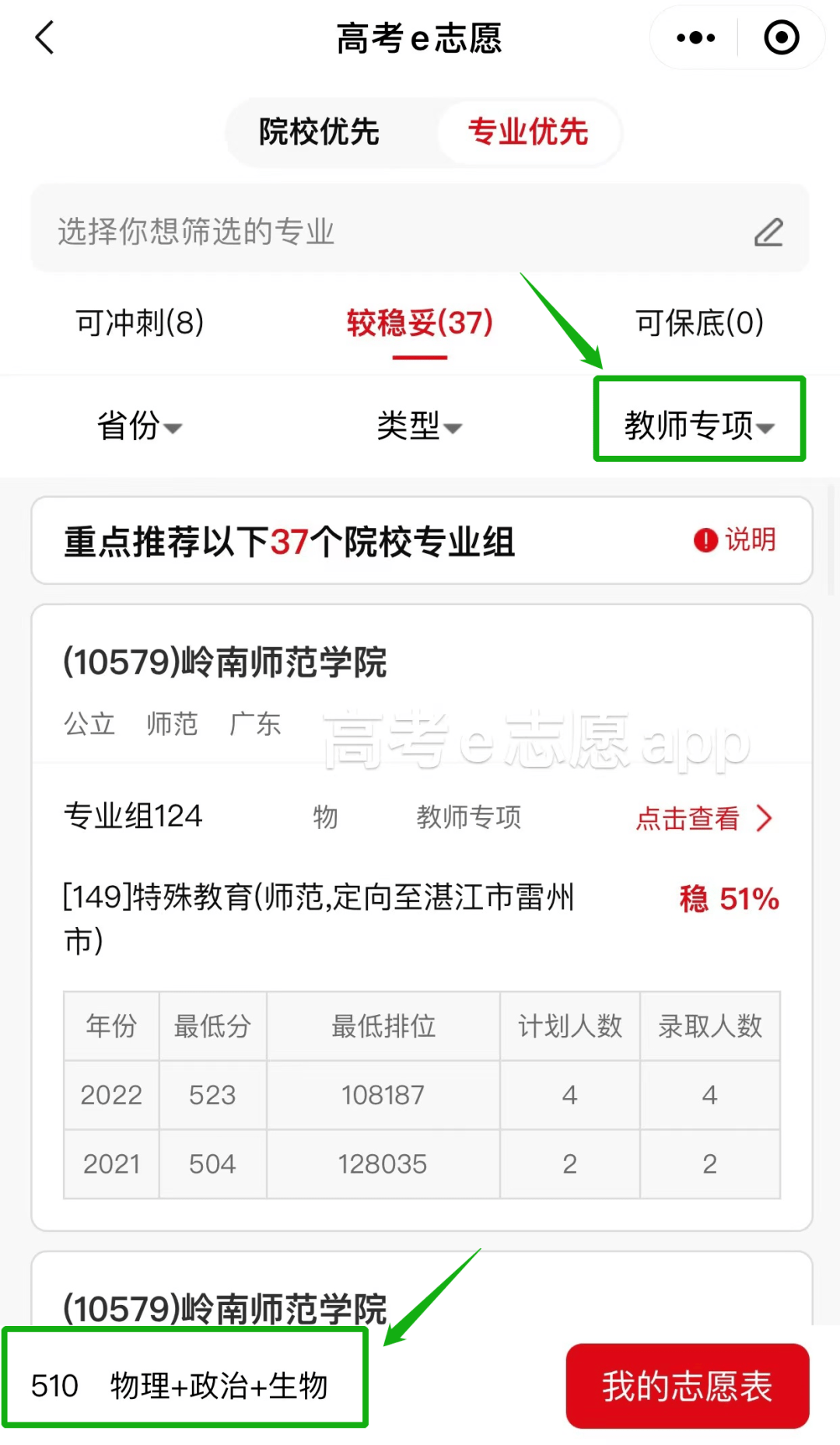Switch to the 可保底(0) tab
The width and height of the screenshot is (840, 1445).
pos(699,323)
